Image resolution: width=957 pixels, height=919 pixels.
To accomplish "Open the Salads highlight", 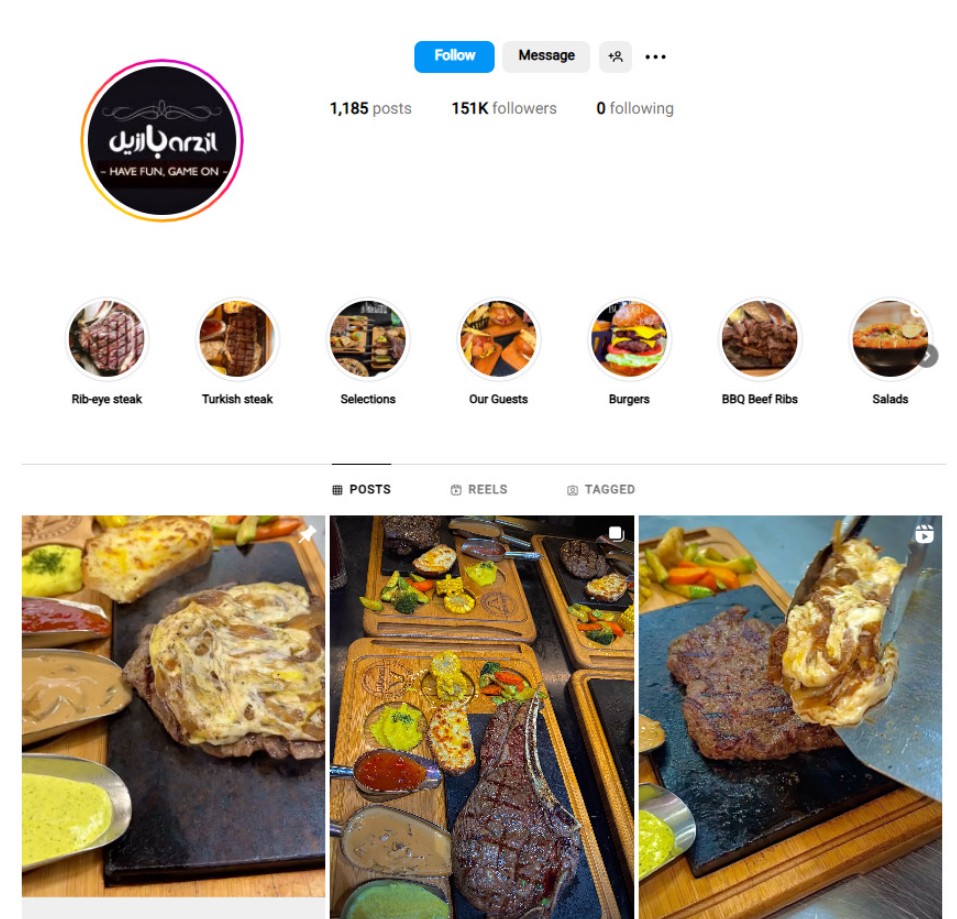I will [888, 340].
